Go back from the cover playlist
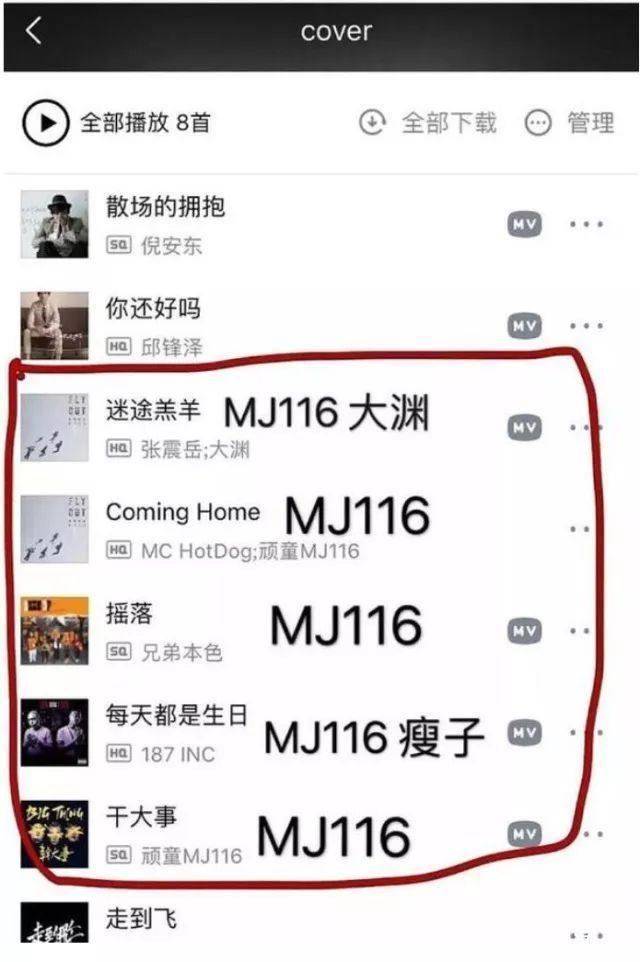Image resolution: width=640 pixels, height=962 pixels. [x=33, y=32]
